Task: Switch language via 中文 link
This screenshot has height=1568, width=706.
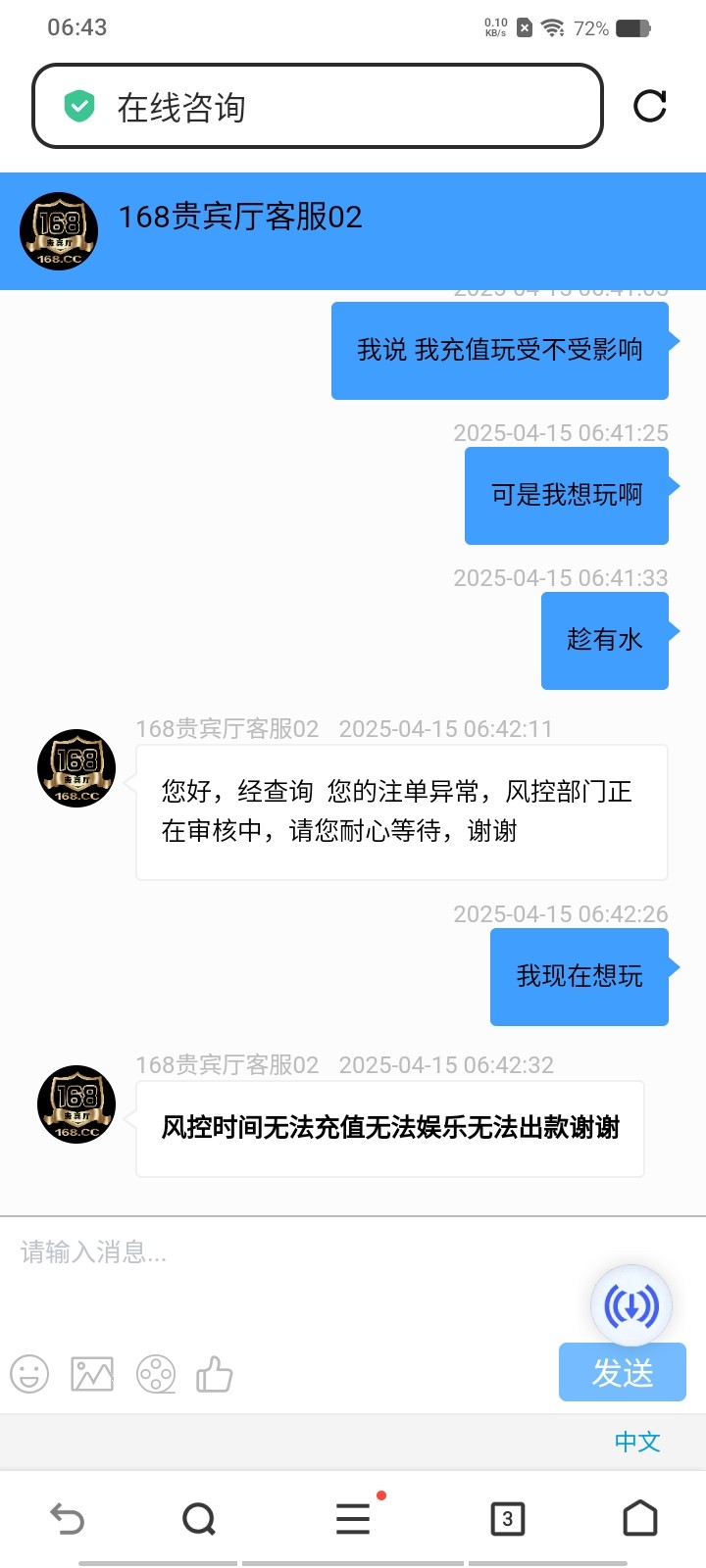Action: 637,1442
